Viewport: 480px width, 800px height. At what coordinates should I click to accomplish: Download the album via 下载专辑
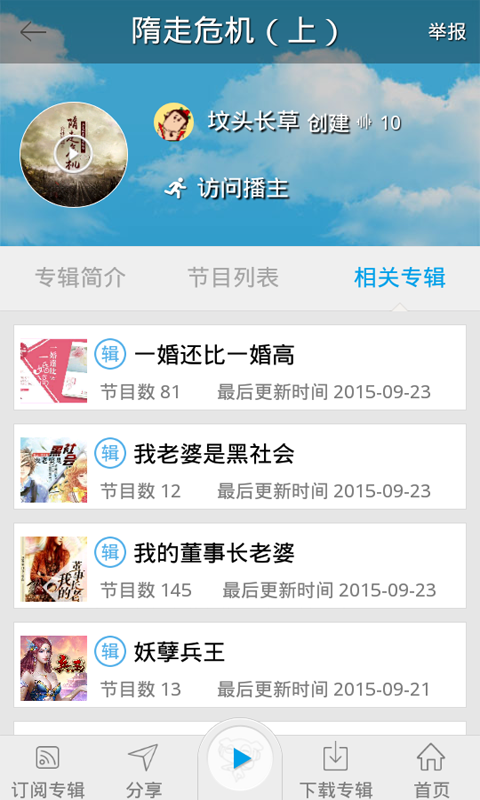pos(336,769)
